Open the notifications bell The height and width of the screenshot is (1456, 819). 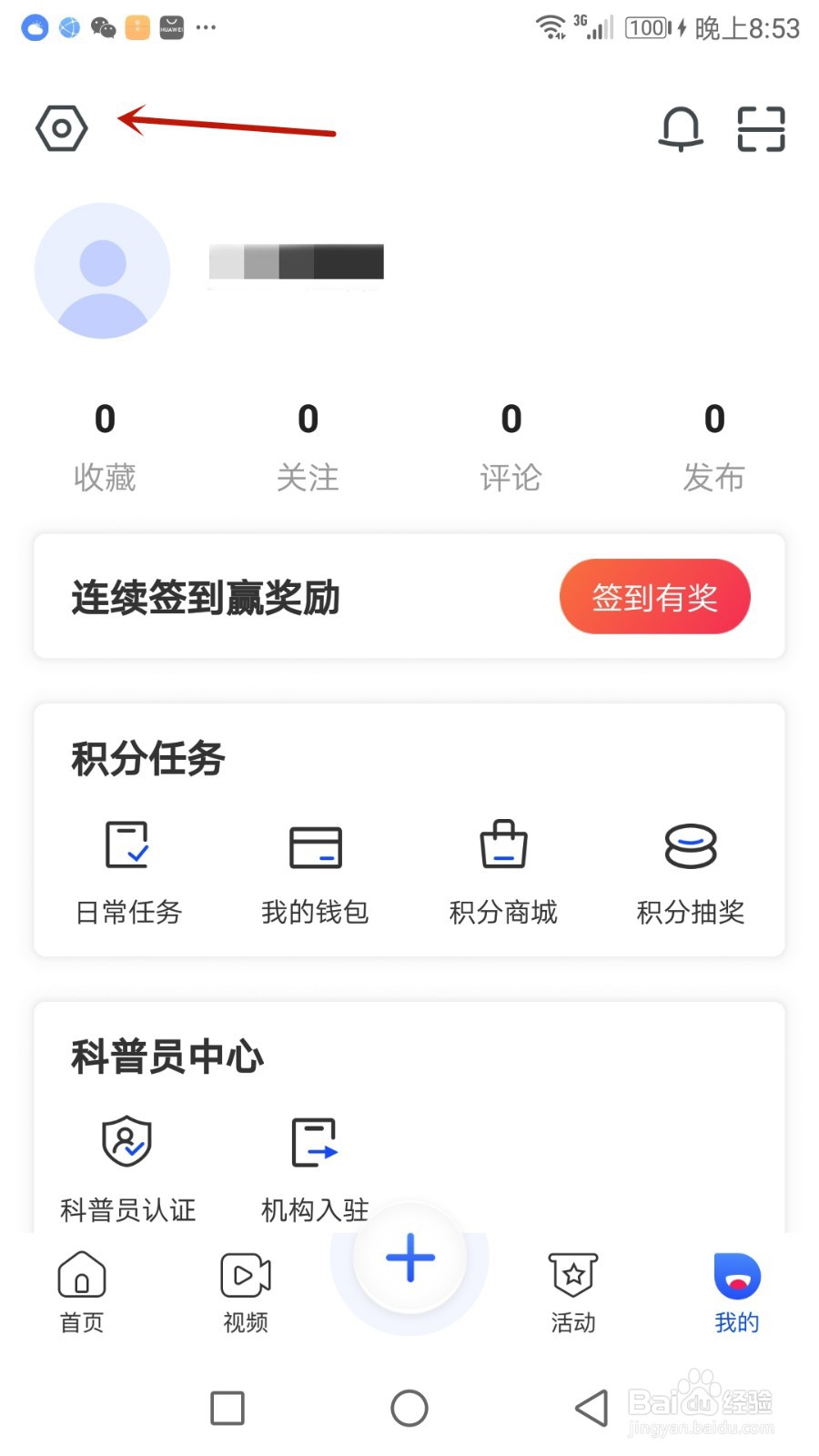coord(680,128)
